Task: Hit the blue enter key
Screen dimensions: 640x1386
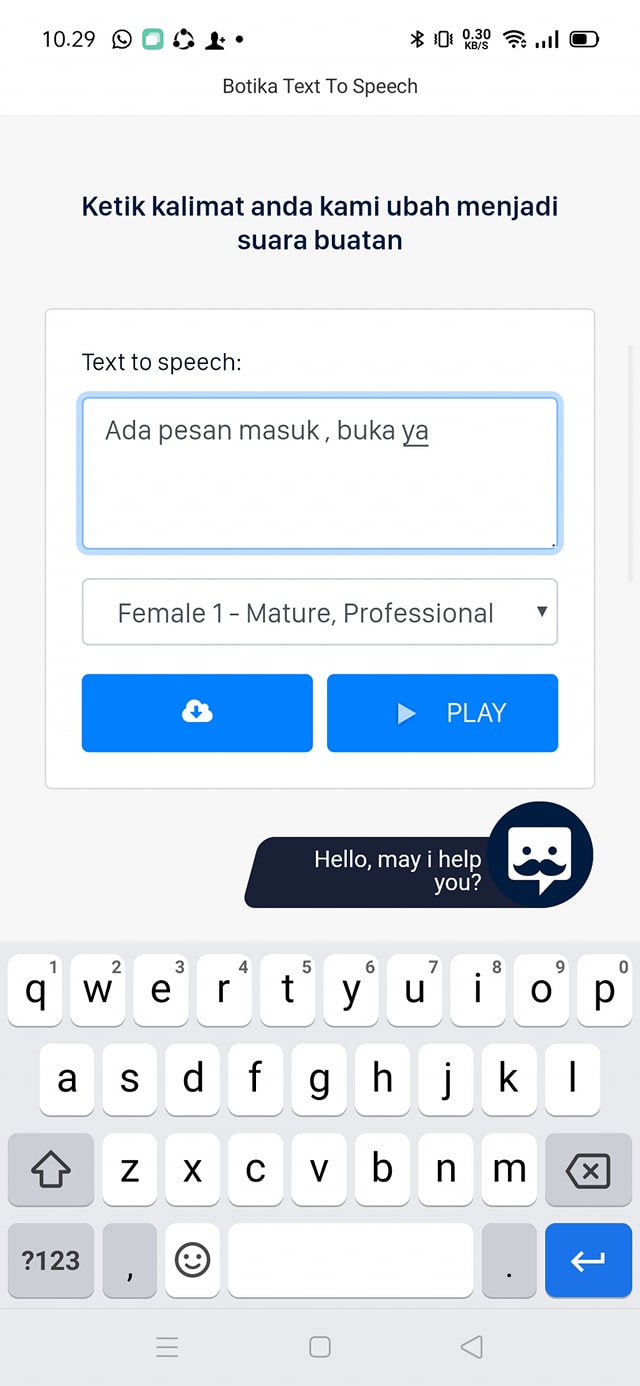Action: point(588,1261)
